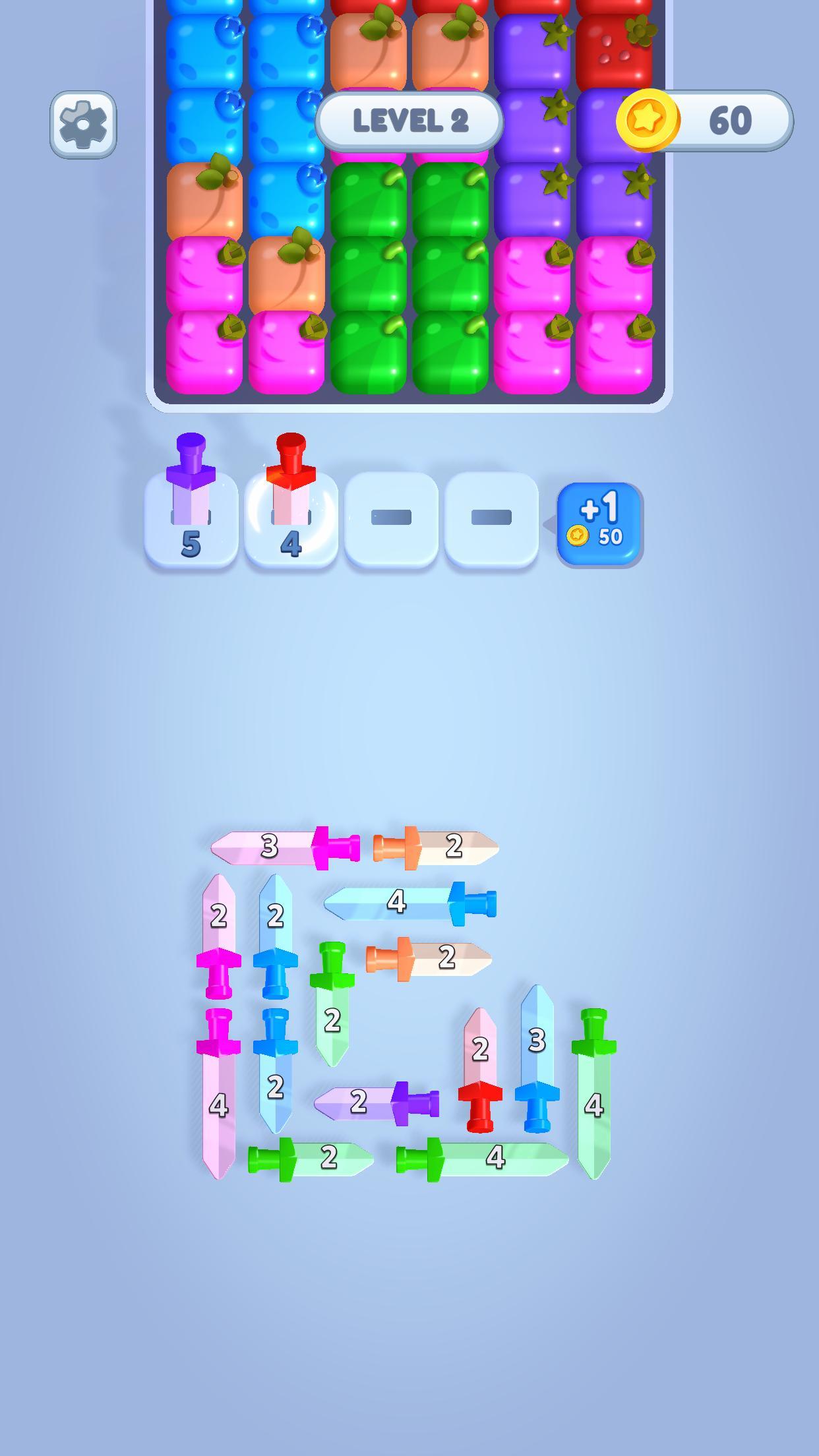Open the settings gear

83,124
